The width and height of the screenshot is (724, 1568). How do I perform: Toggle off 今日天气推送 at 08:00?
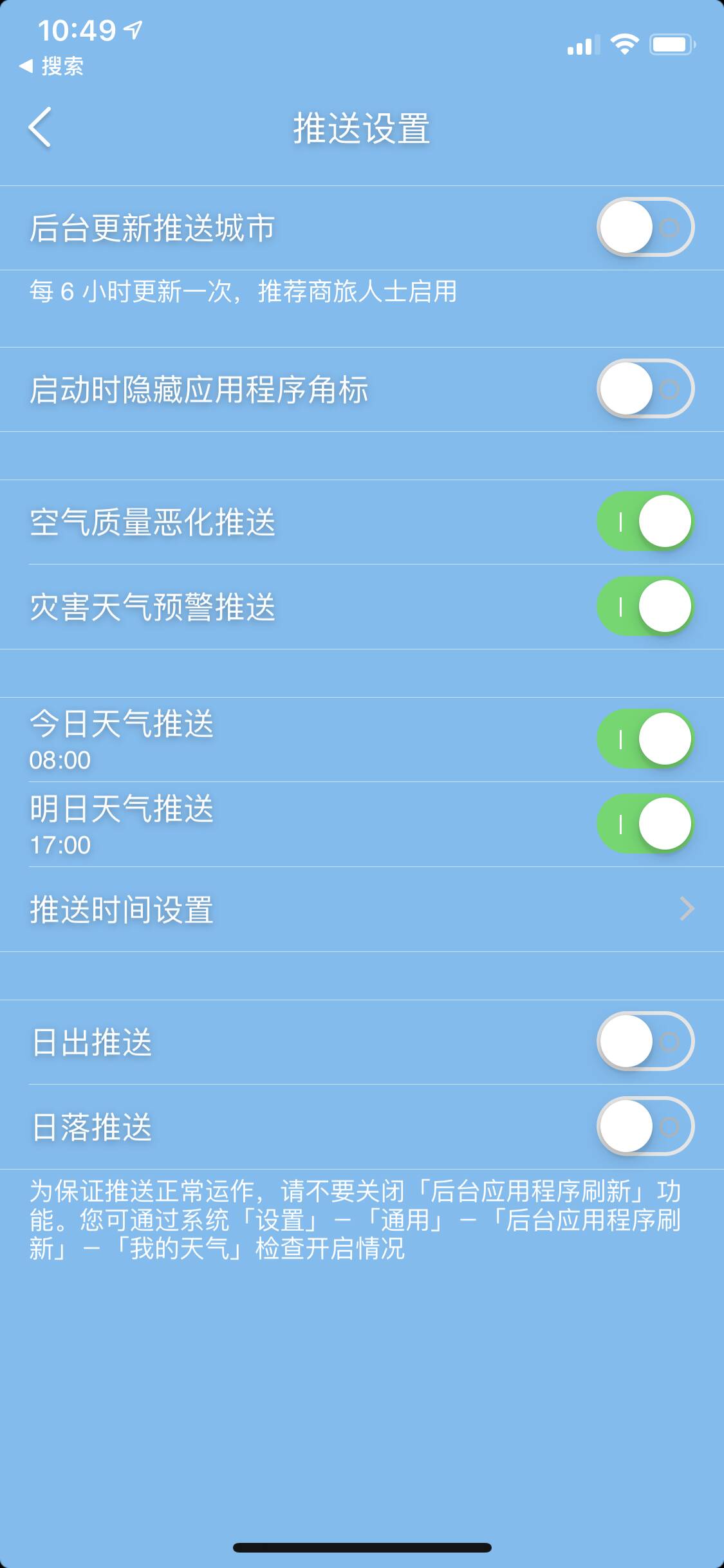coord(645,739)
